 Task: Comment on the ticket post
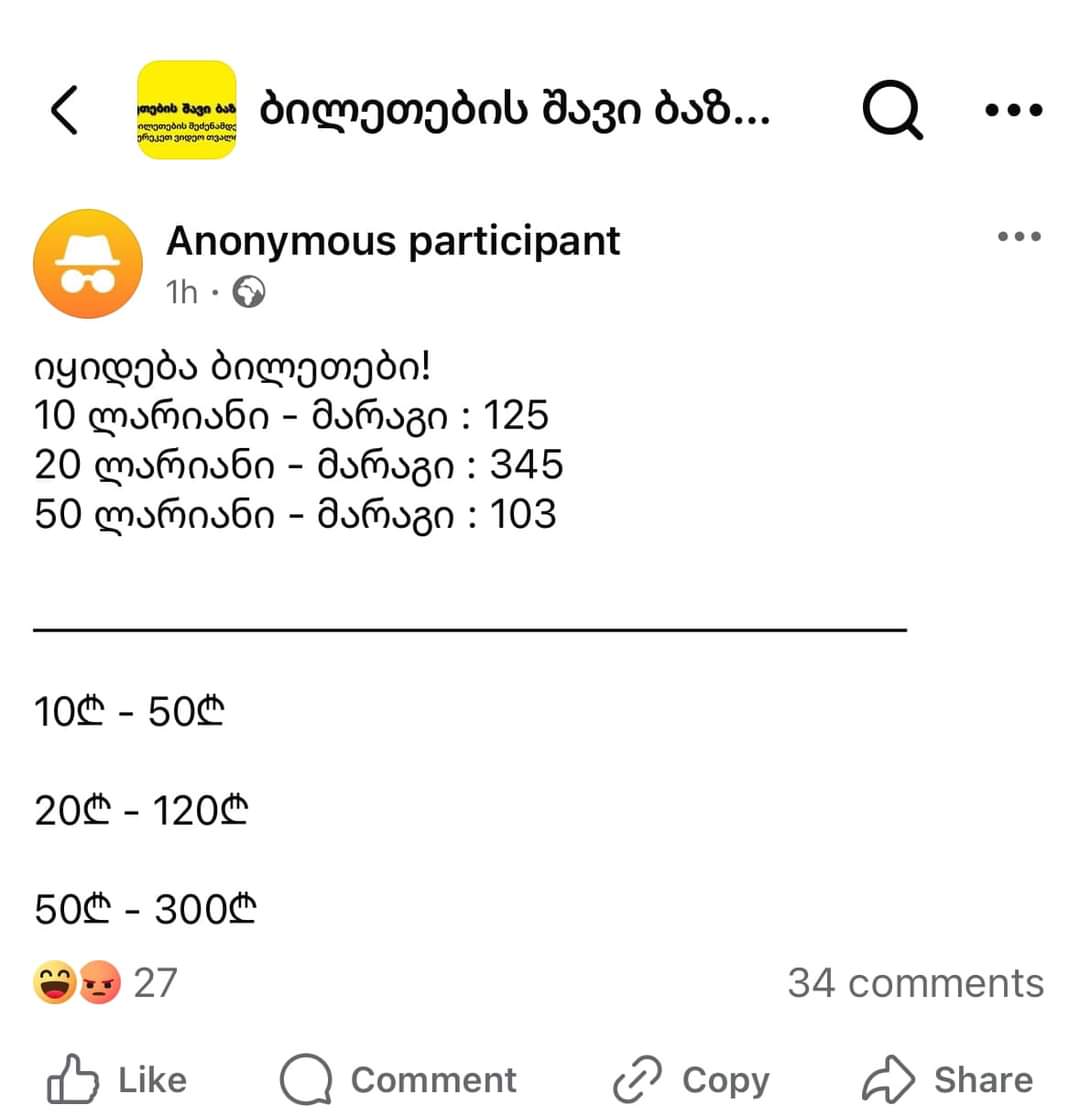tap(398, 1080)
